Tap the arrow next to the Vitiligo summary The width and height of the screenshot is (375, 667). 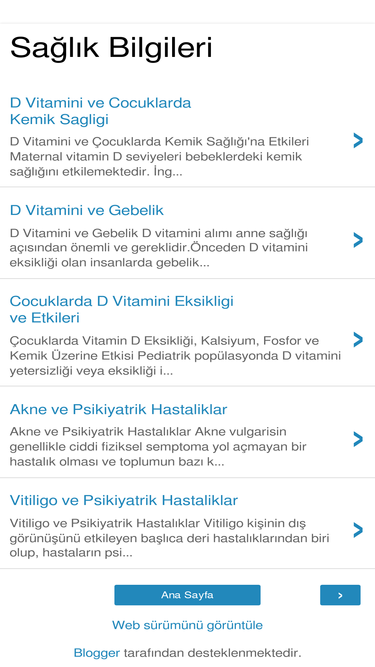pos(358,530)
